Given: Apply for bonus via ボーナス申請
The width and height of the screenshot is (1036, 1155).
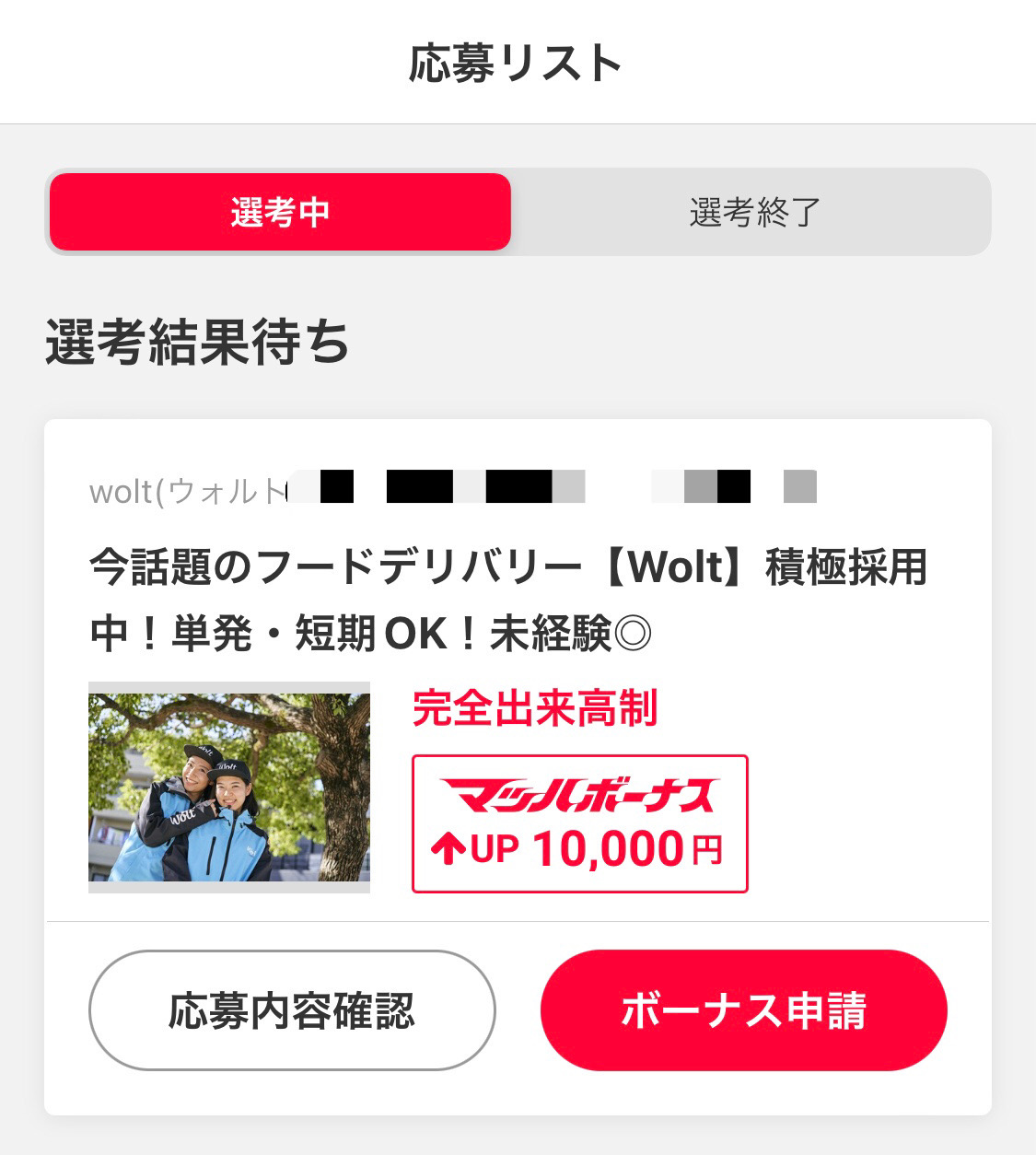Looking at the screenshot, I should point(743,1010).
